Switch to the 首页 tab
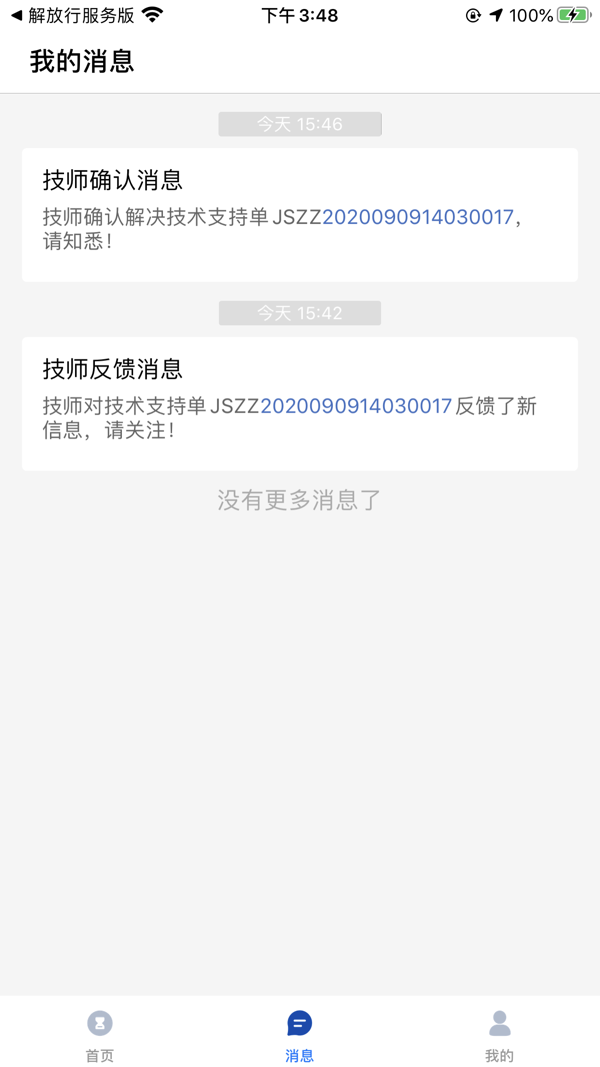The height and width of the screenshot is (1067, 600). 100,1035
